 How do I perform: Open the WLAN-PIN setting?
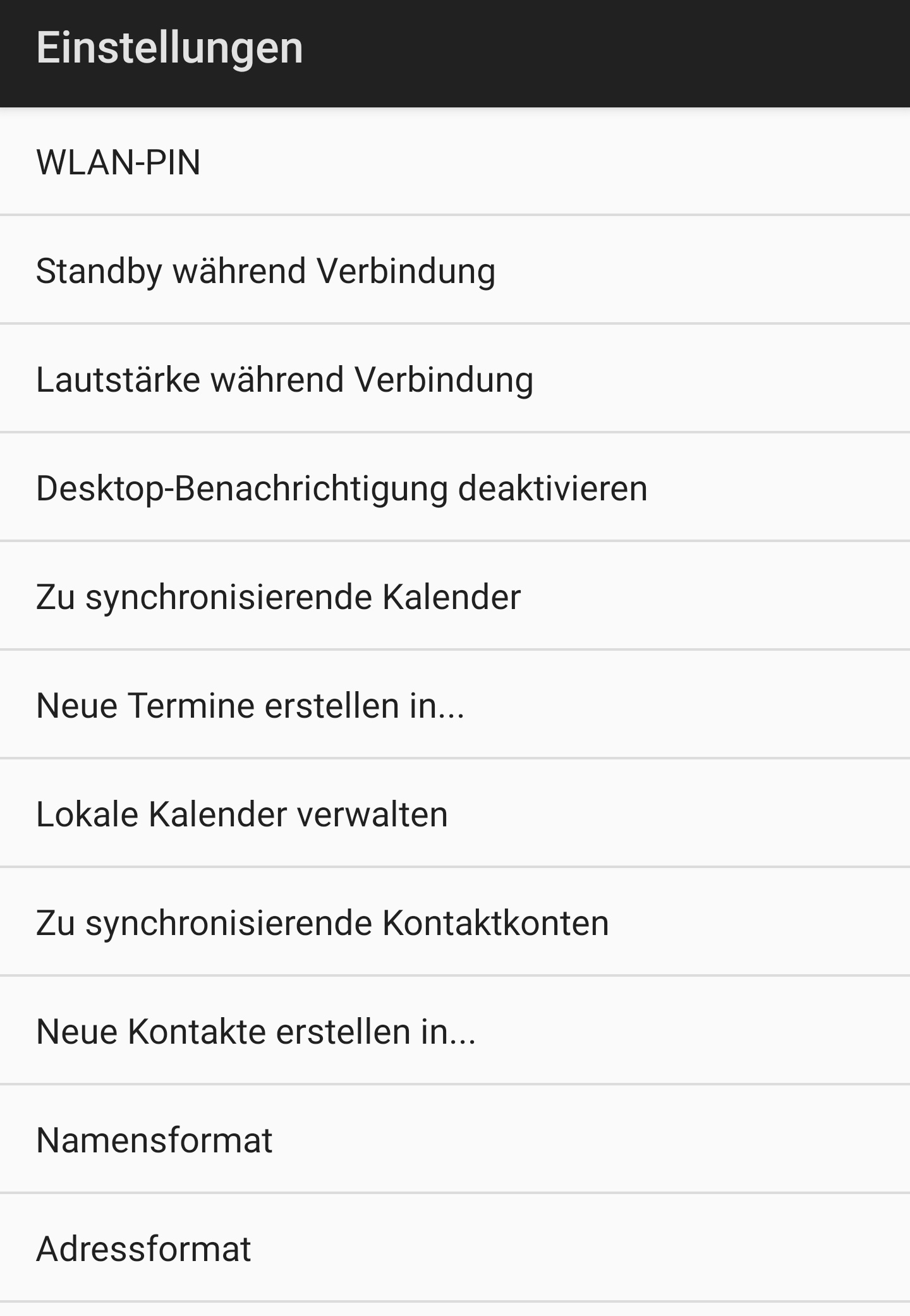119,162
